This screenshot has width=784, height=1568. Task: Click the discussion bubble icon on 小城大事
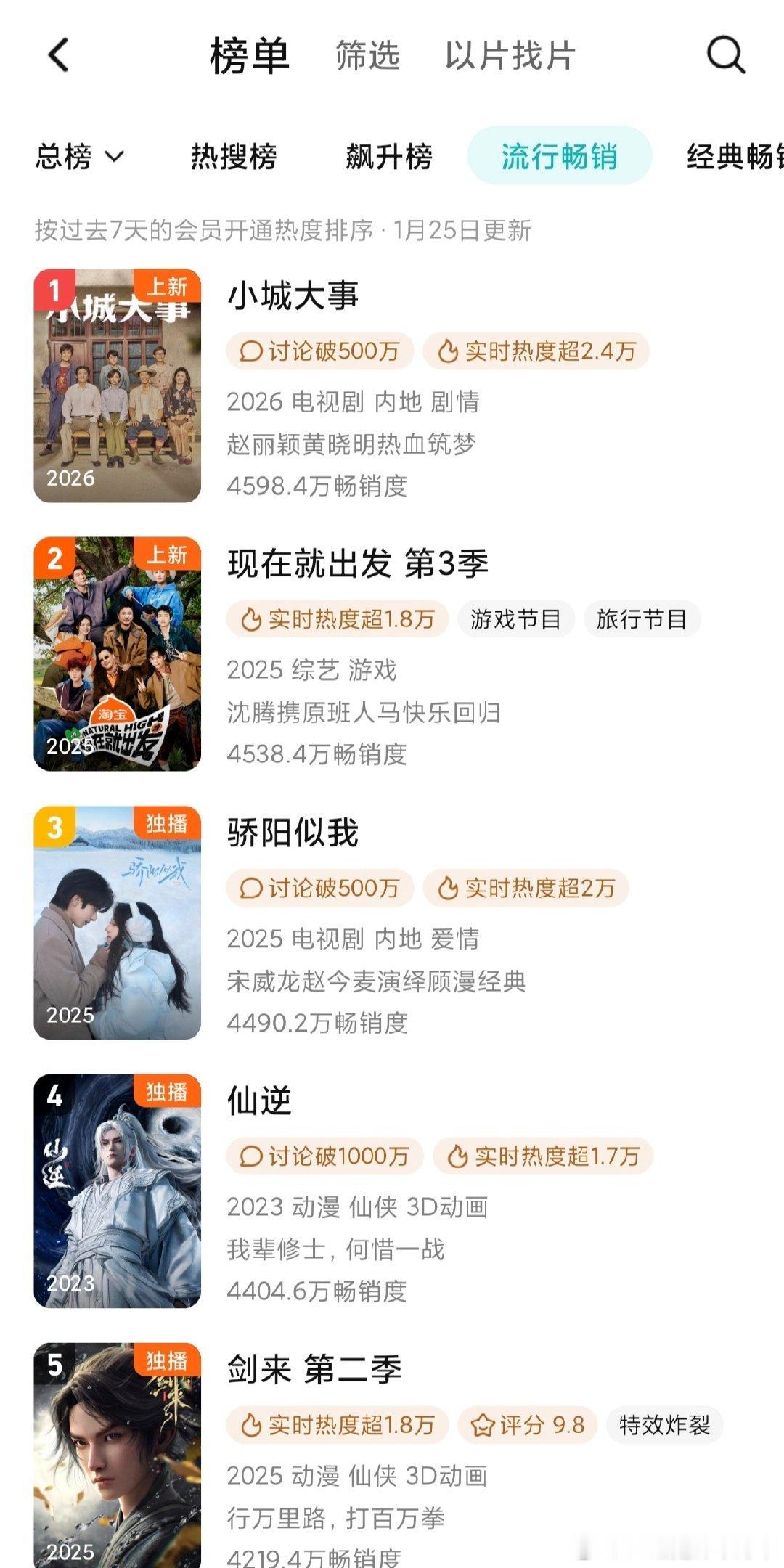click(251, 351)
